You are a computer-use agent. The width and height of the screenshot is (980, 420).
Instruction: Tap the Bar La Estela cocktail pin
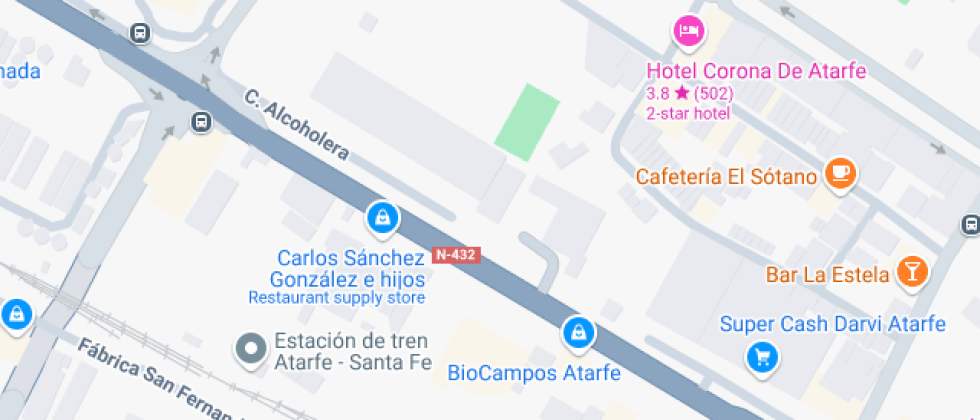coord(912,270)
